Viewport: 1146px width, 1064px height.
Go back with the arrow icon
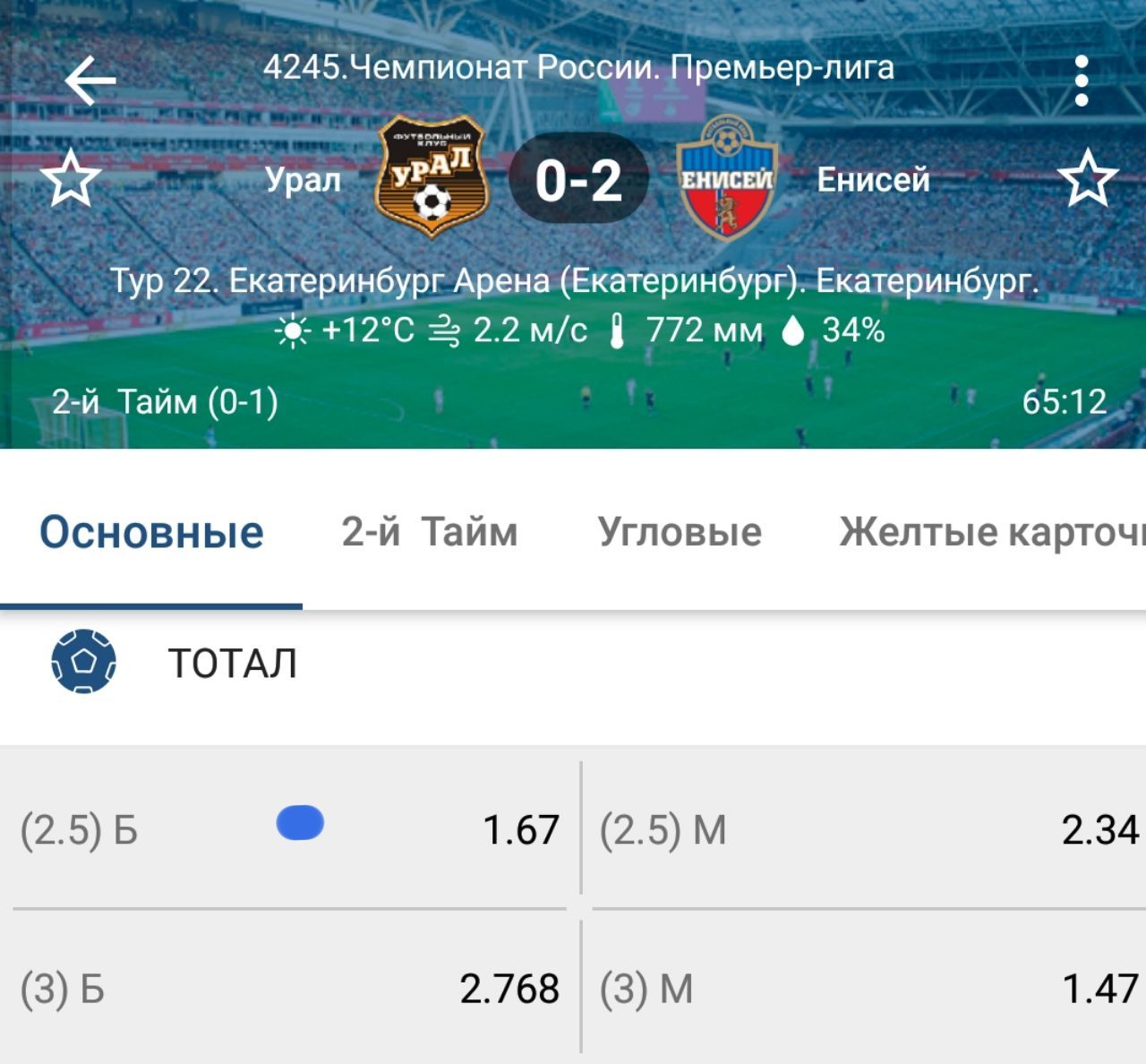90,81
